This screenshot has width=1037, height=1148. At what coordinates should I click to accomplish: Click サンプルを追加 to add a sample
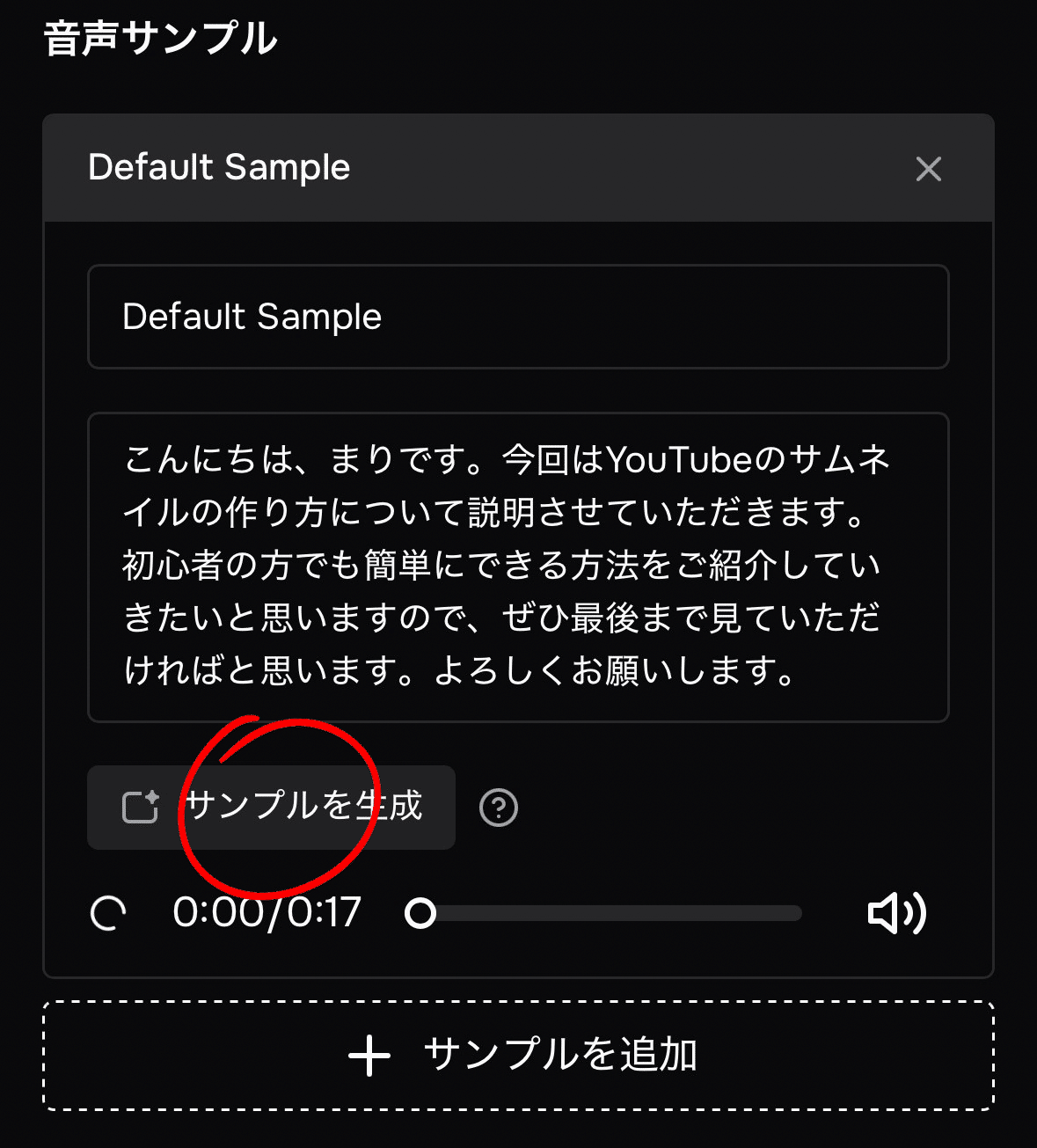(x=517, y=1056)
